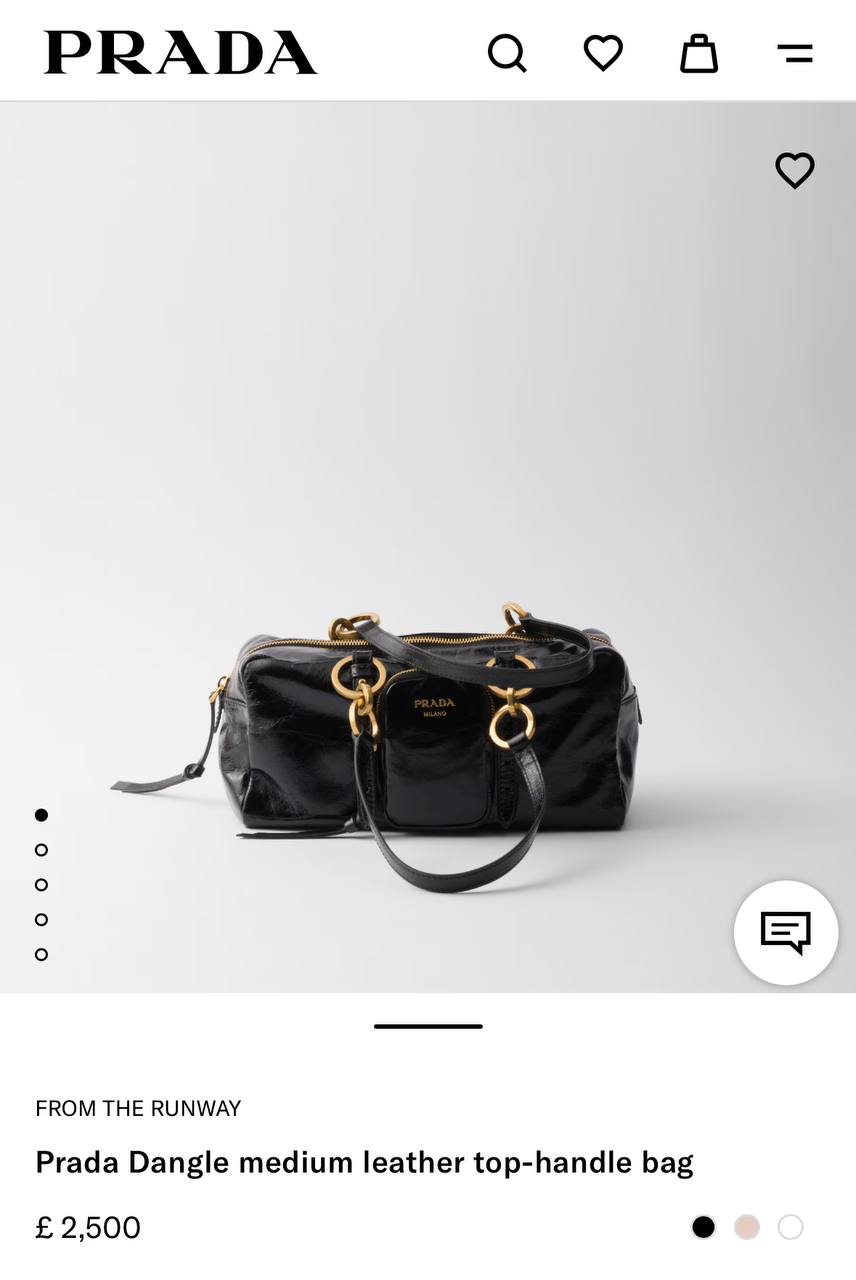Jump to the last image indicator dot
The height and width of the screenshot is (1280, 856).
41,954
